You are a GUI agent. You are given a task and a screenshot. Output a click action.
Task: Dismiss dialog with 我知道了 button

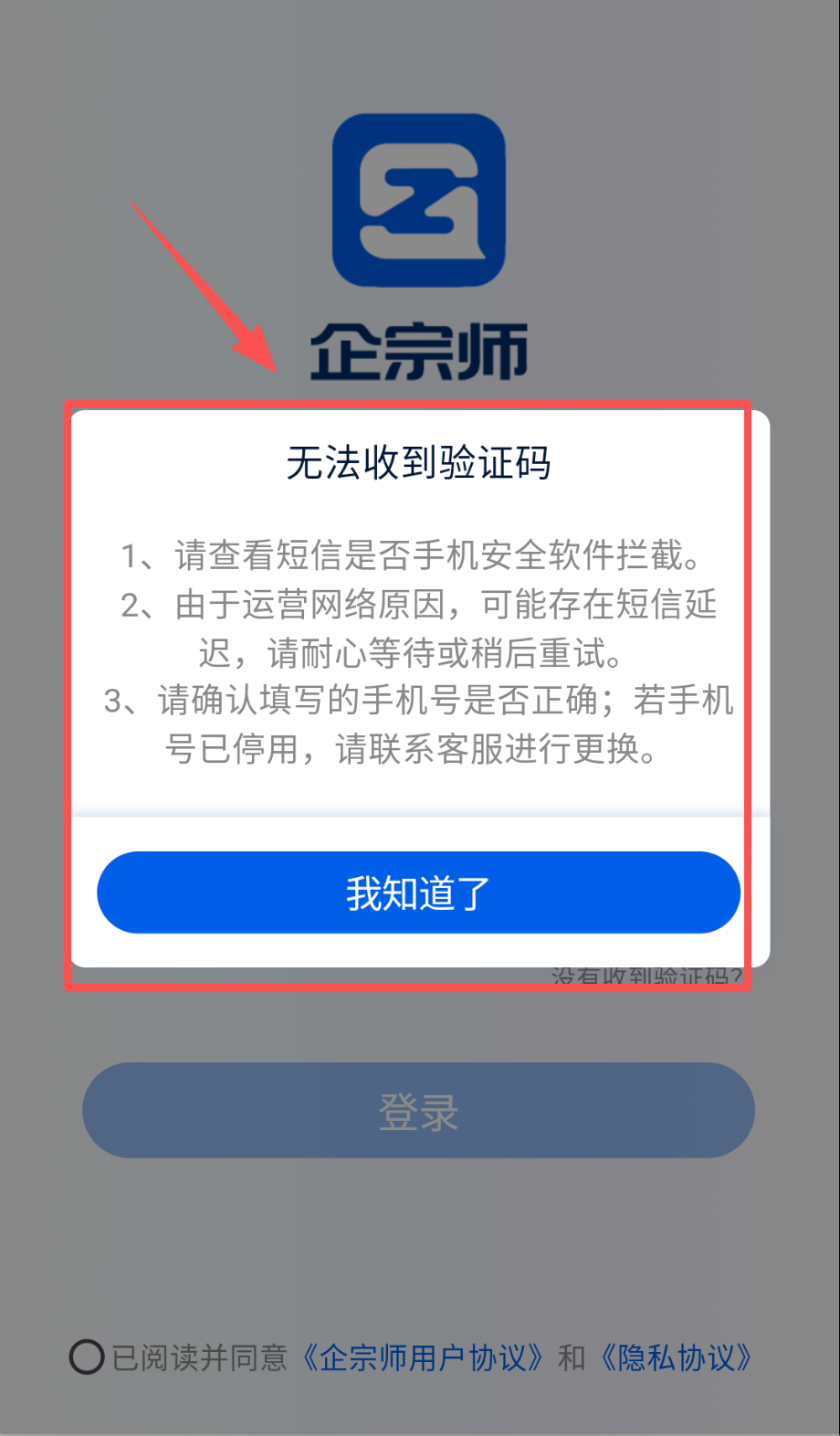pyautogui.click(x=418, y=892)
